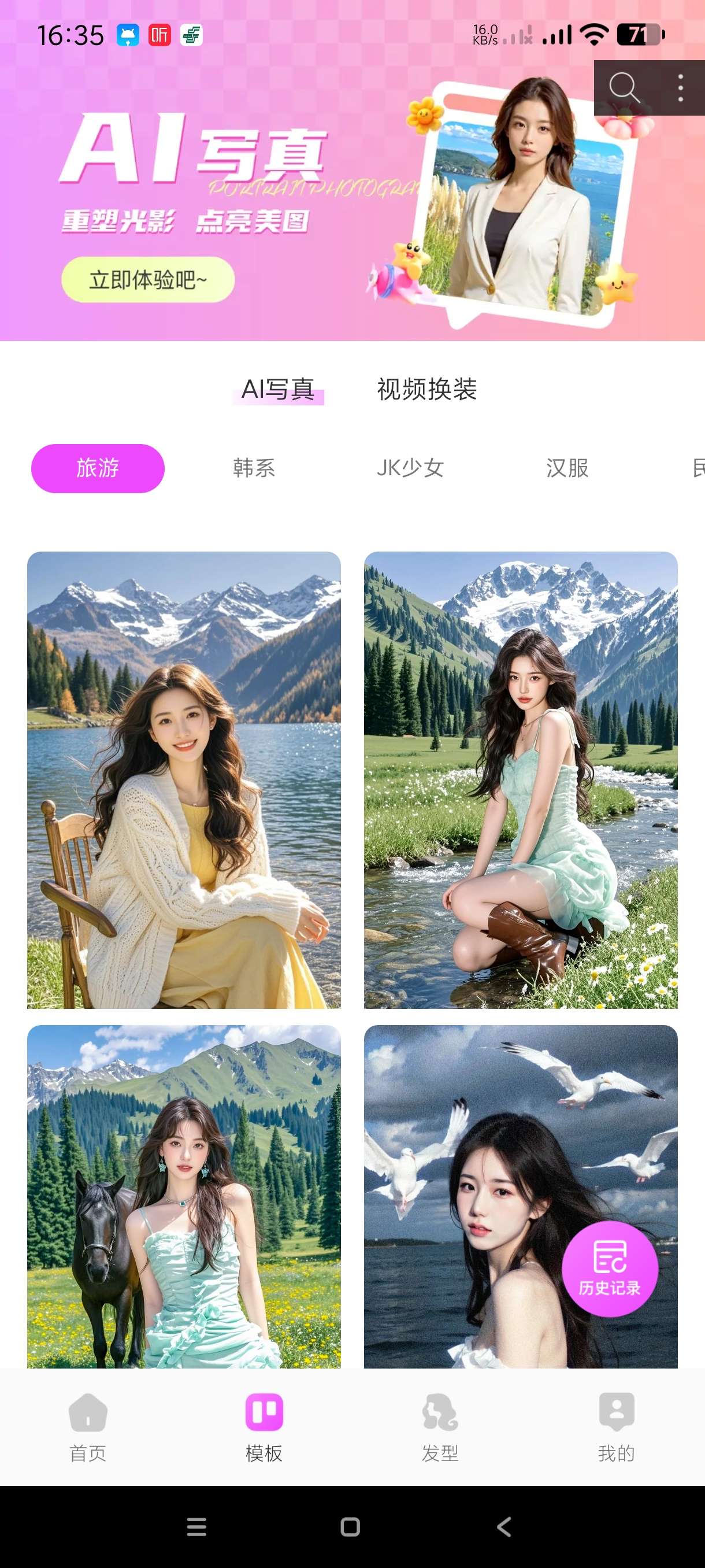Pick the black horse meadow template
The image size is (705, 1568).
tap(184, 1196)
